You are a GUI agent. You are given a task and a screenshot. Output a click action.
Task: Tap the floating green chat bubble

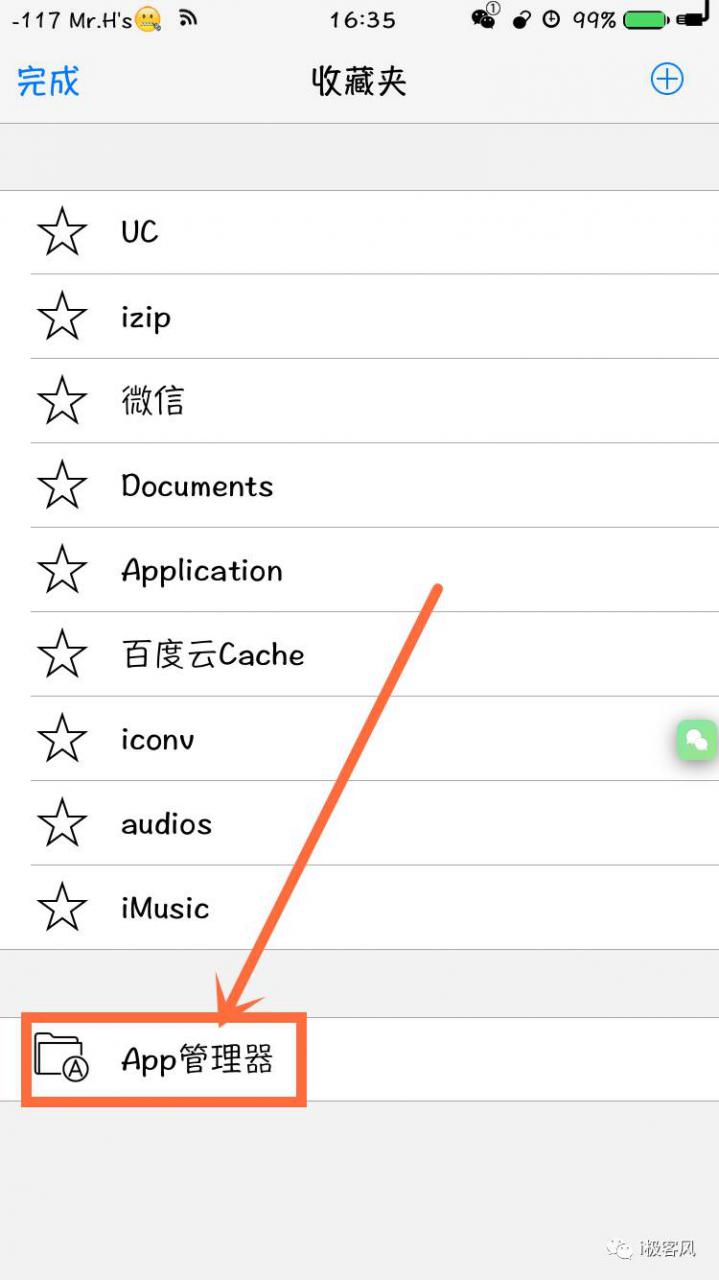(x=697, y=740)
